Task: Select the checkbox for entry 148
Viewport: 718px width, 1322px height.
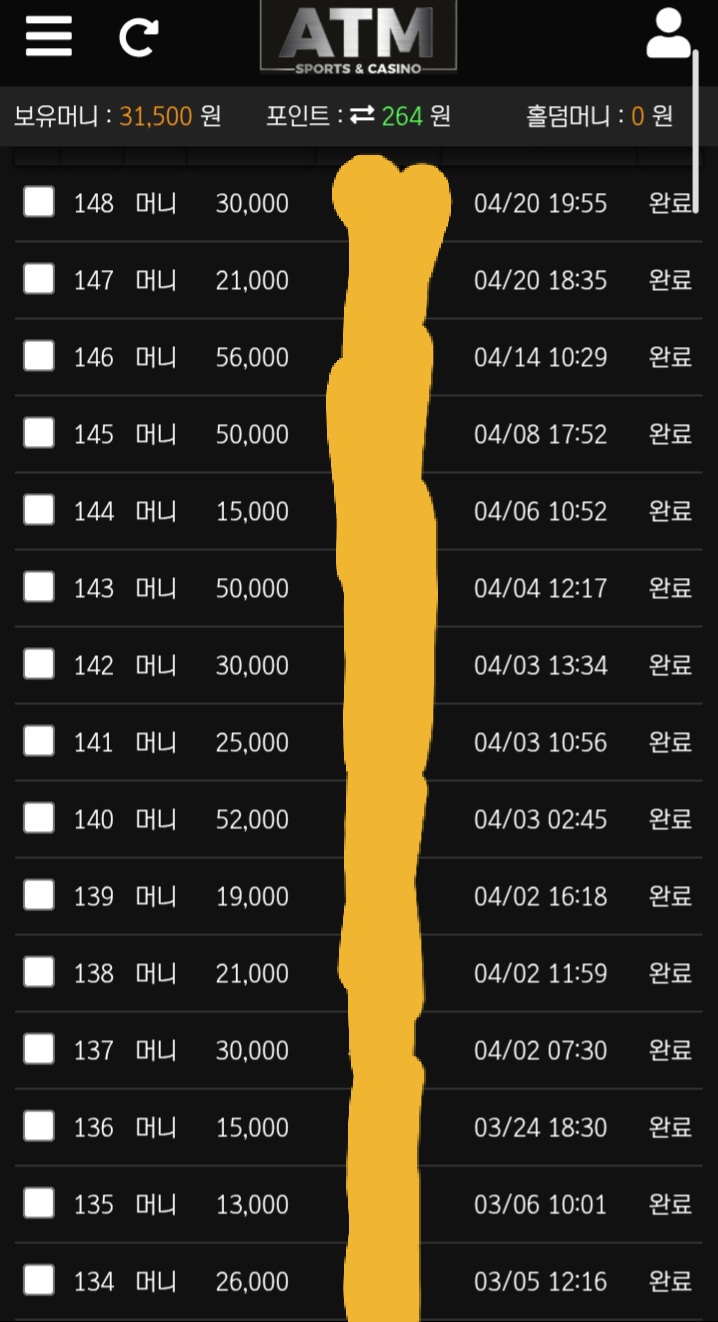Action: click(39, 203)
